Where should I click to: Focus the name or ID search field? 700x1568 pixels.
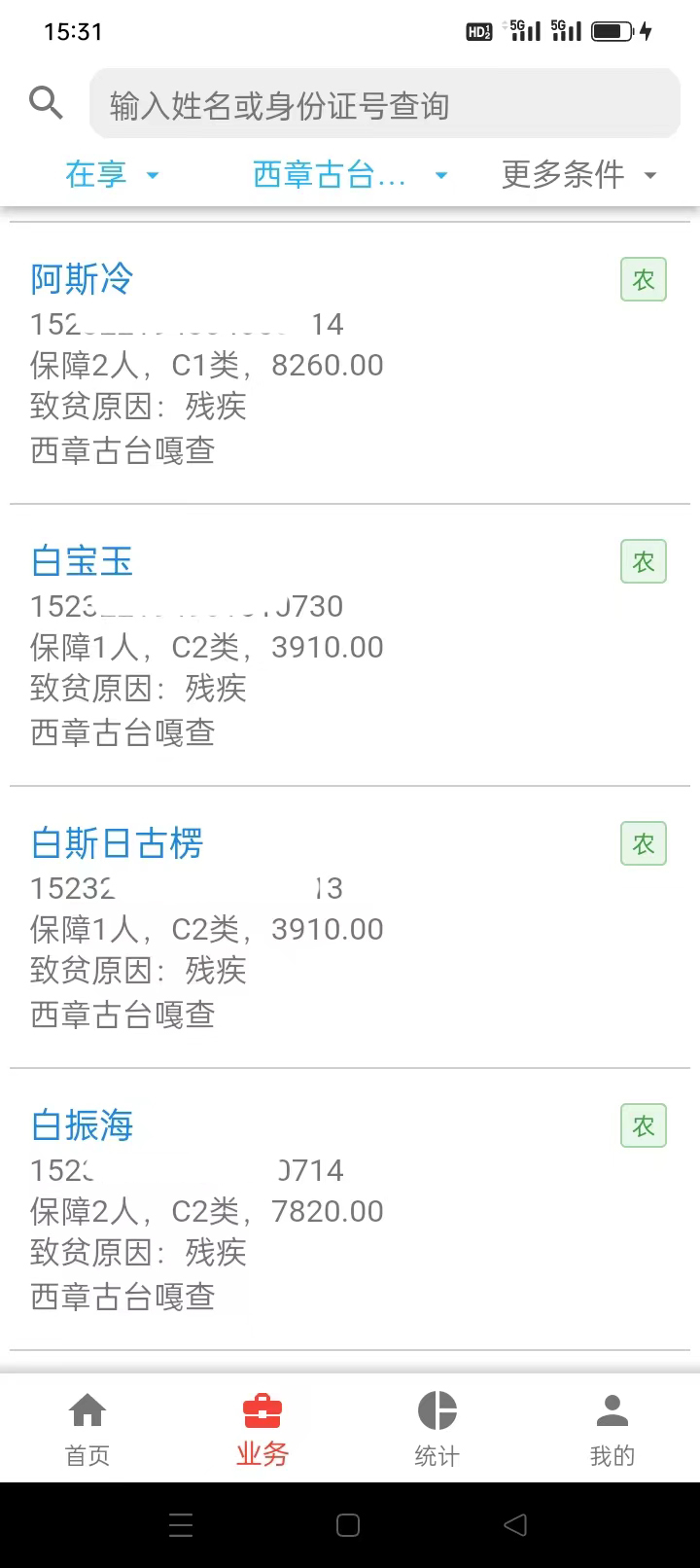tap(385, 104)
